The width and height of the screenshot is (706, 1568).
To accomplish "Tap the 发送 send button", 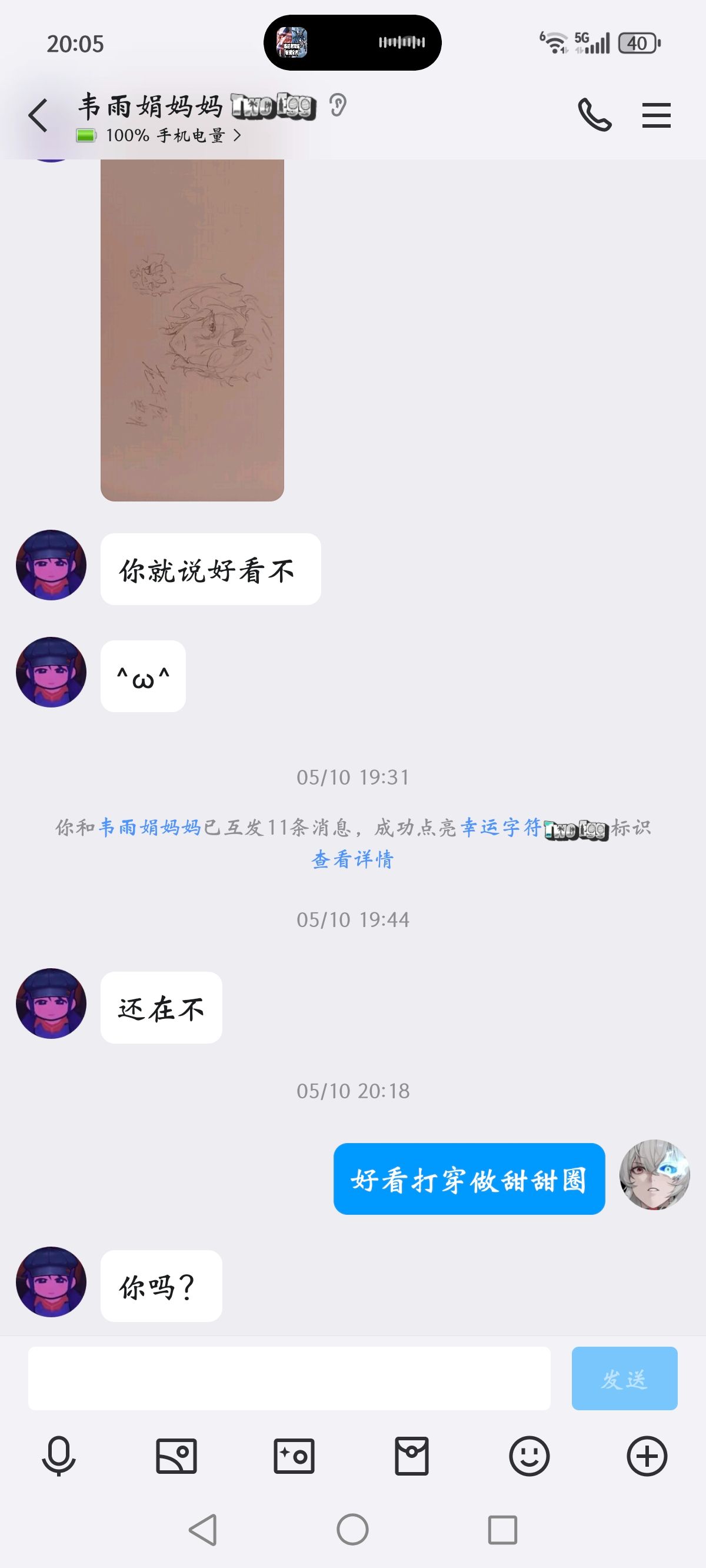I will click(x=624, y=1378).
